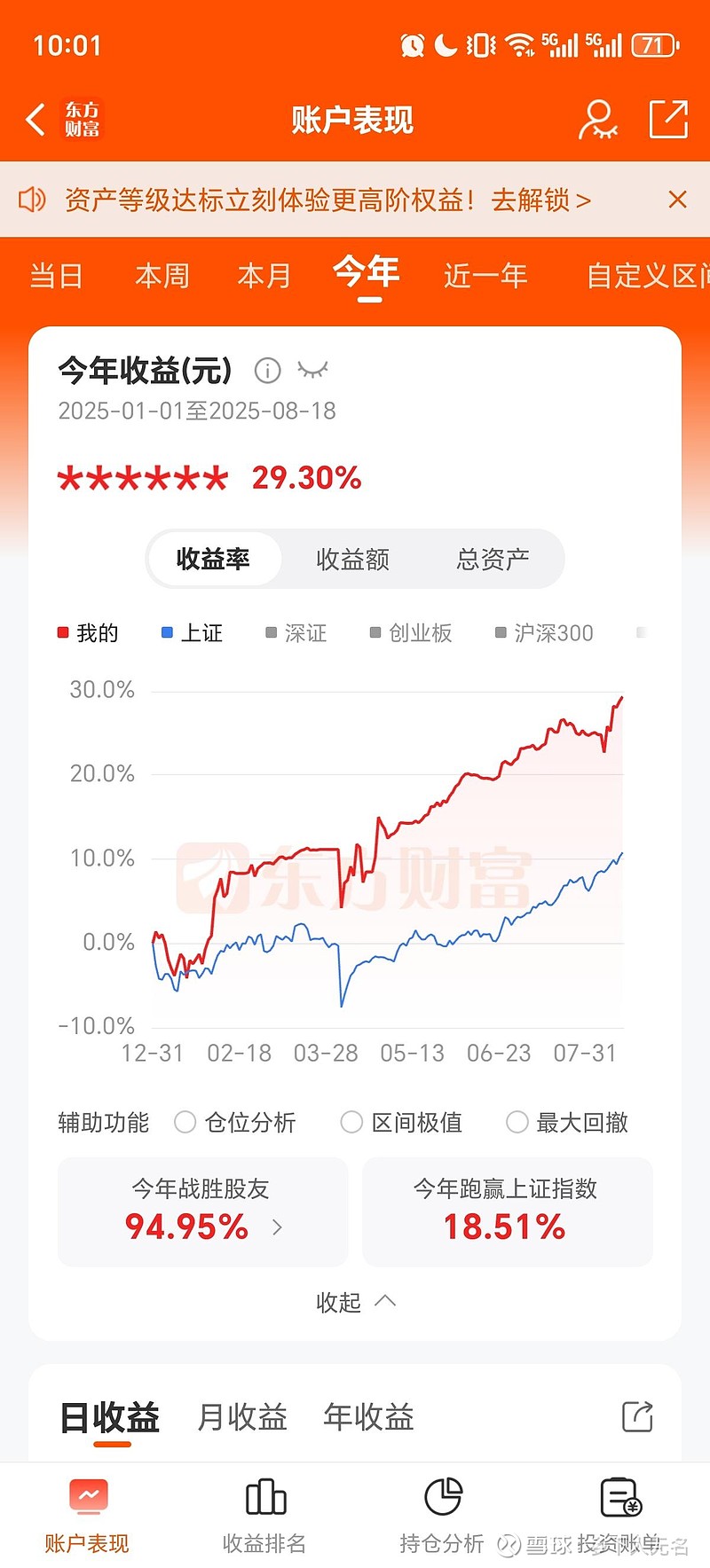Image resolution: width=710 pixels, height=1568 pixels.
Task: Open 今年战胜股友 details
Action: [x=203, y=1211]
